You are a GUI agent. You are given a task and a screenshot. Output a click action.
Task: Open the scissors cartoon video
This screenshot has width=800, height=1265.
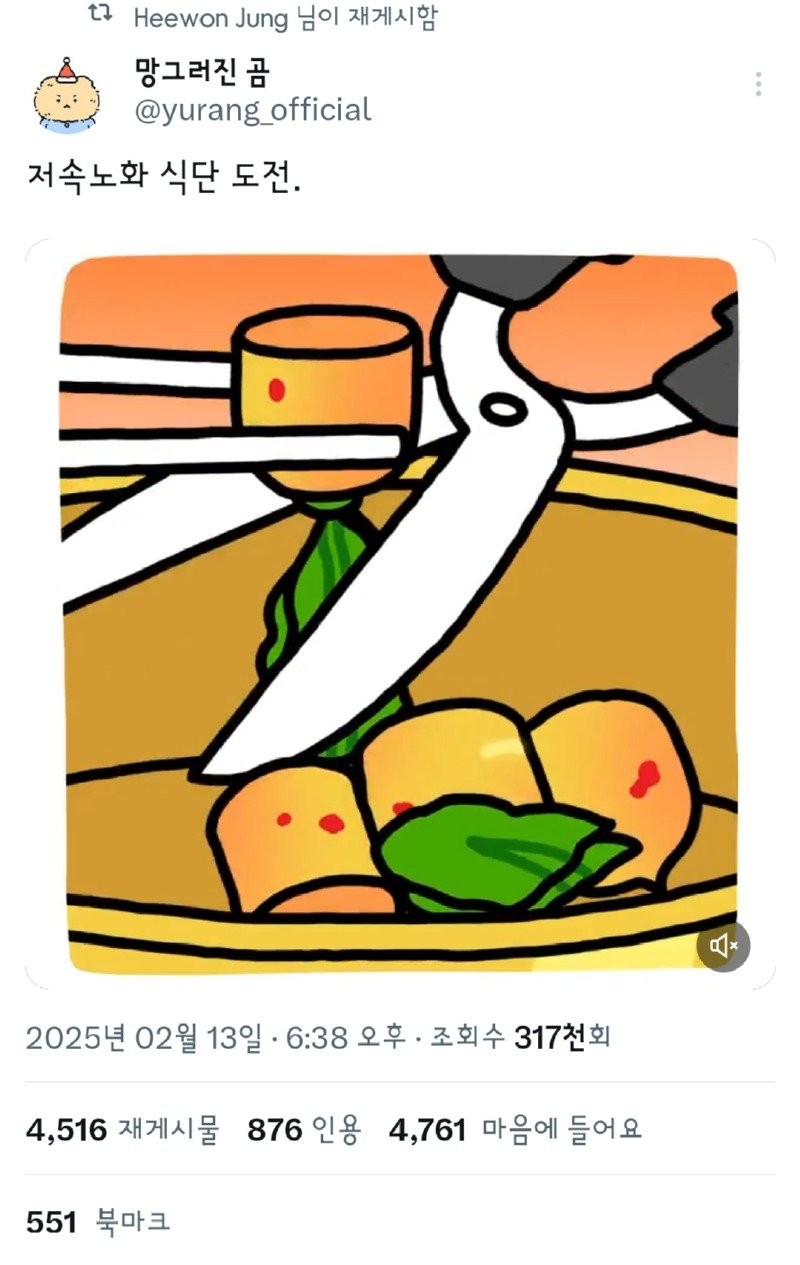click(x=400, y=610)
